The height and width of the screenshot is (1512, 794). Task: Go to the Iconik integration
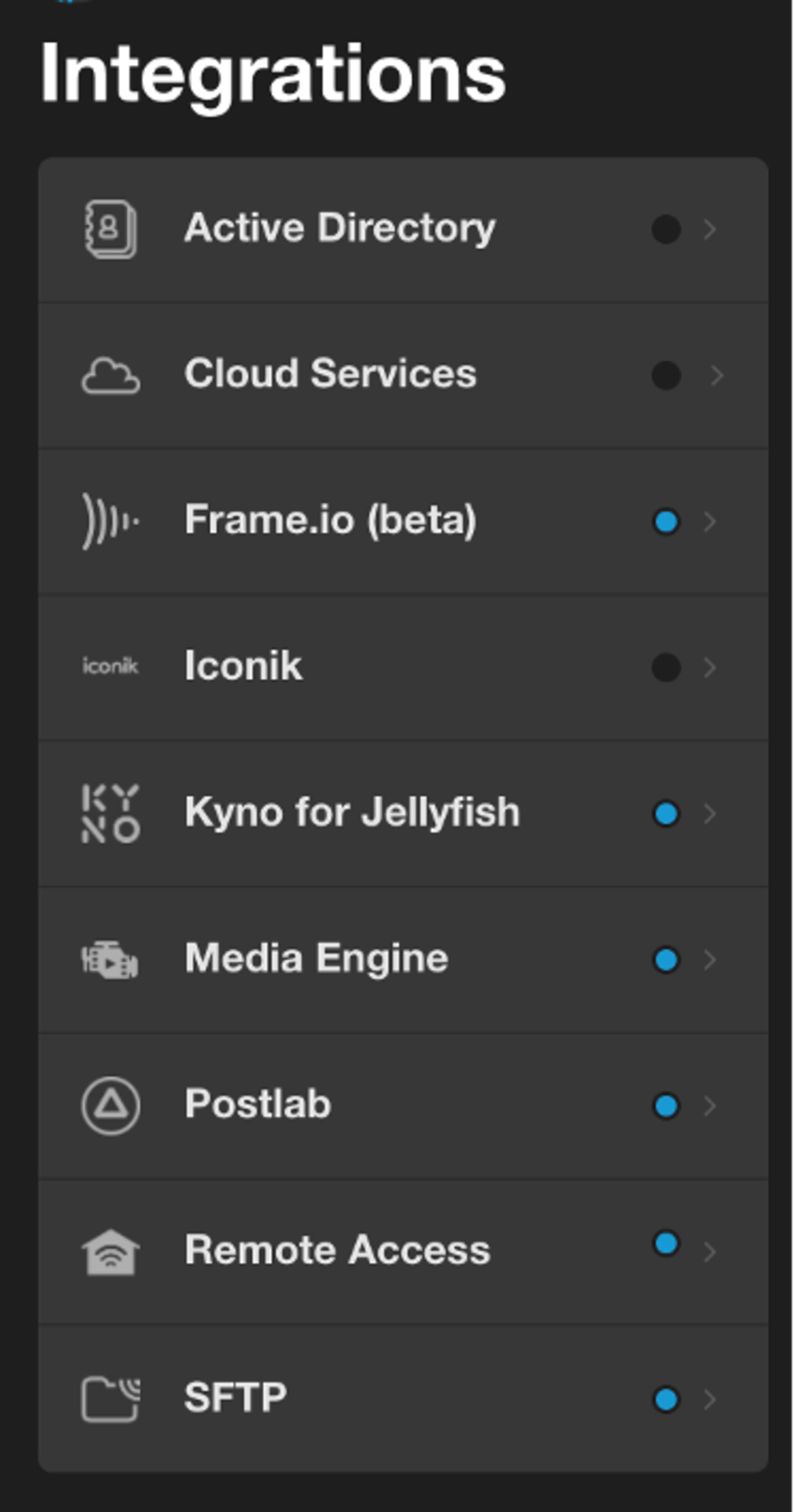click(x=403, y=668)
